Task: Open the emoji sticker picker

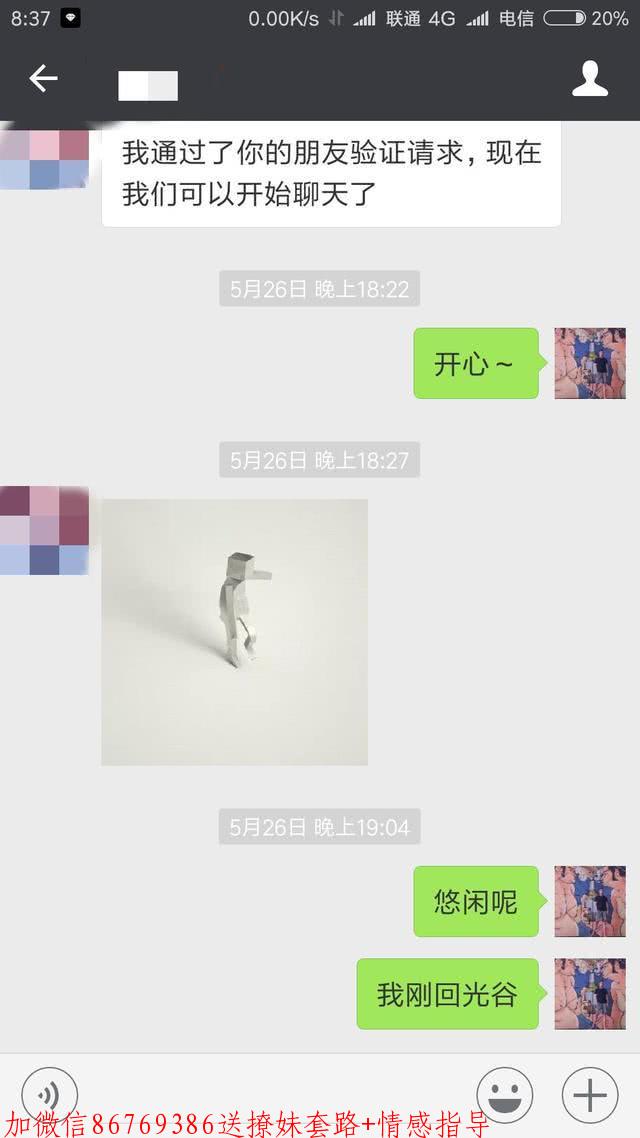Action: [x=504, y=1094]
